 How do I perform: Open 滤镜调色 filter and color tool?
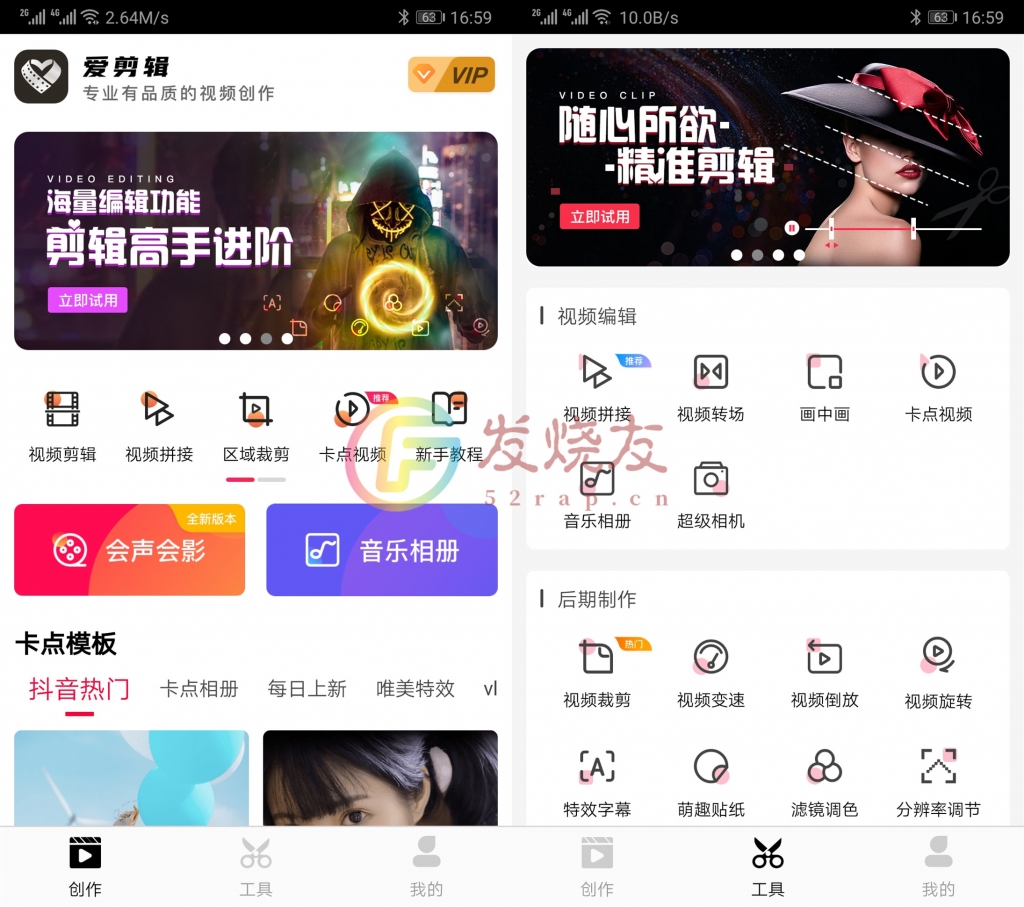[x=825, y=782]
